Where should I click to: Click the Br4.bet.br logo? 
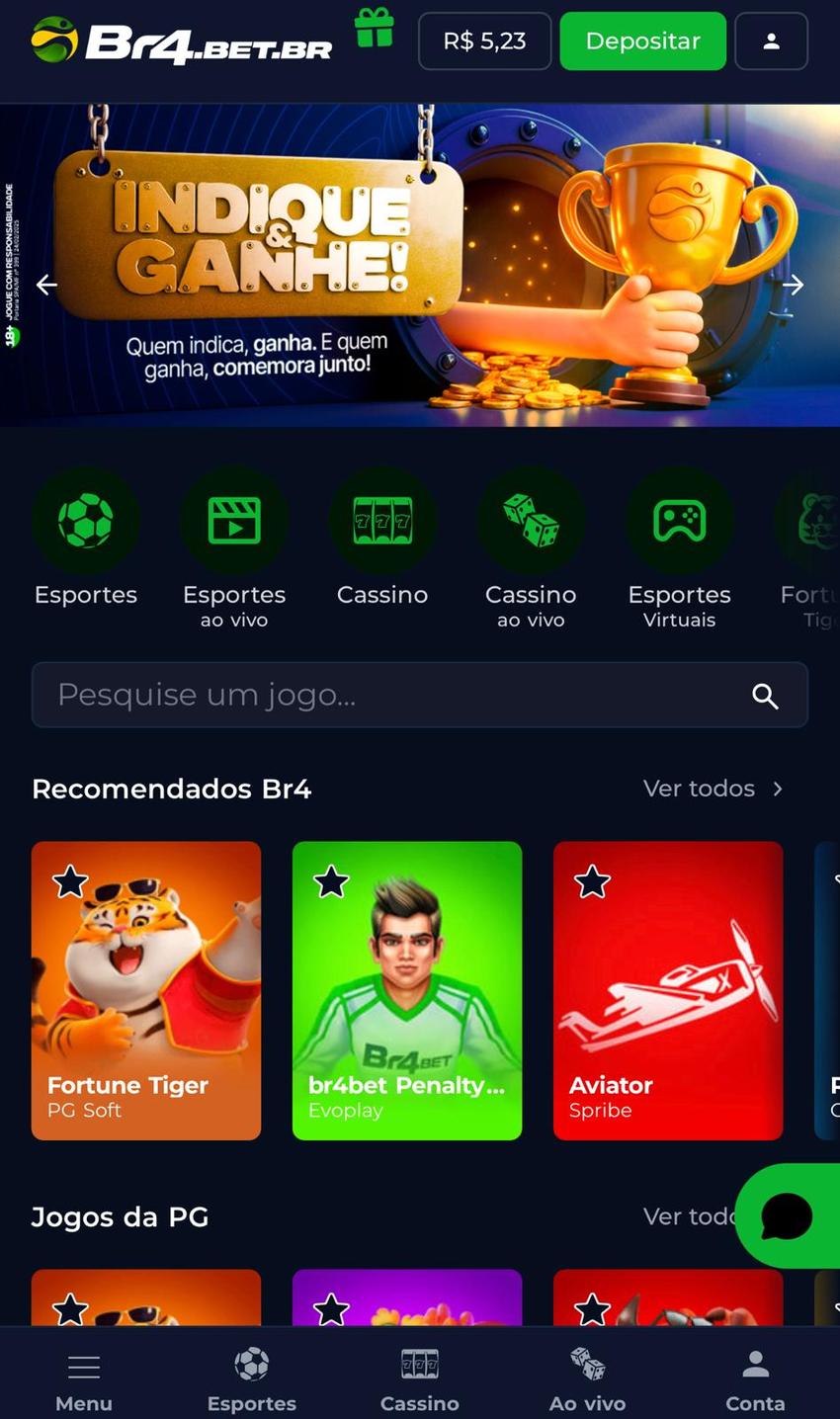(x=178, y=43)
